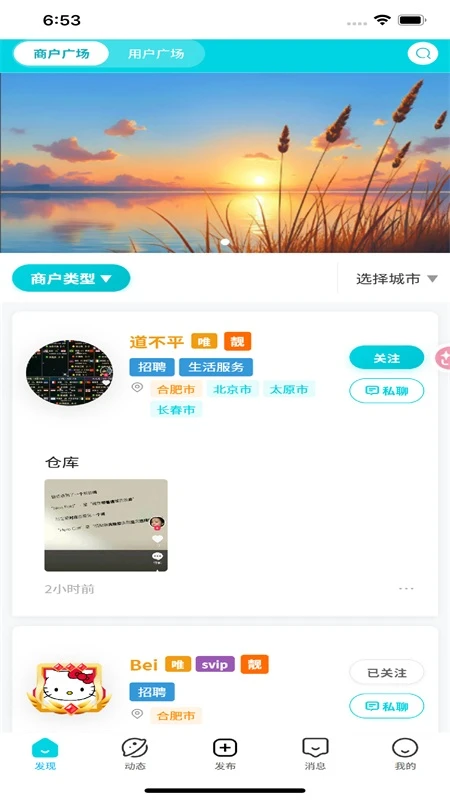The width and height of the screenshot is (450, 800).
Task: Start a 私聊 with Bei
Action: [386, 706]
